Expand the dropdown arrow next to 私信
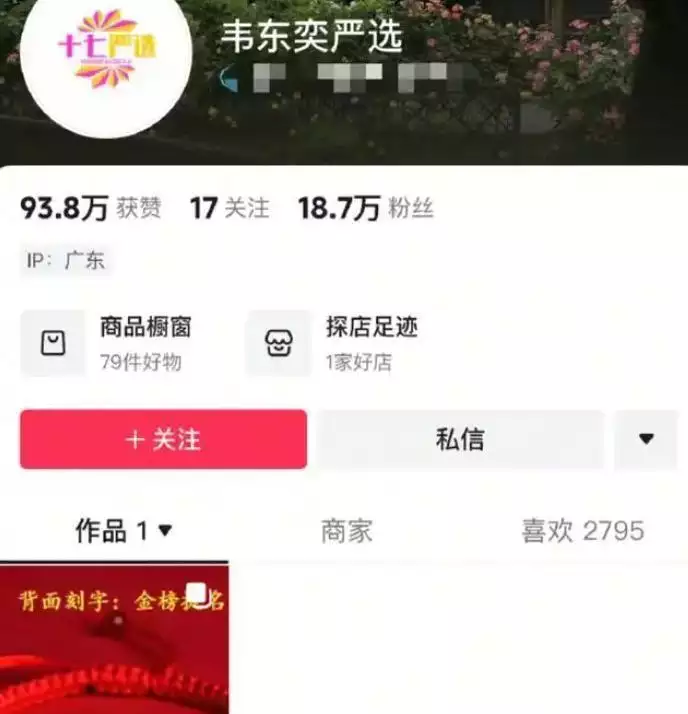Viewport: 688px width, 714px height. point(645,439)
